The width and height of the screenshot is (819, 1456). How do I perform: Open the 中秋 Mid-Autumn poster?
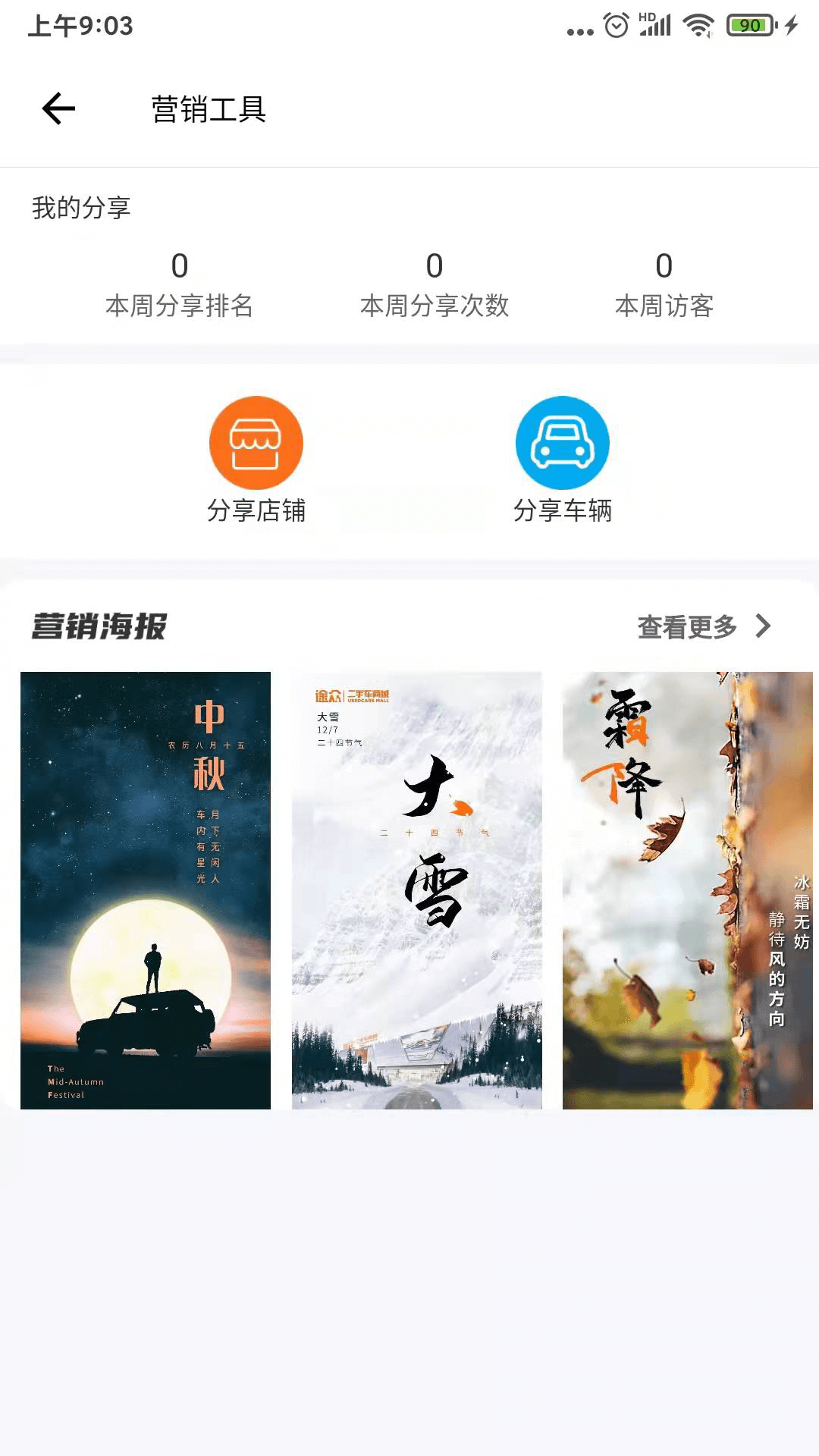[x=146, y=890]
